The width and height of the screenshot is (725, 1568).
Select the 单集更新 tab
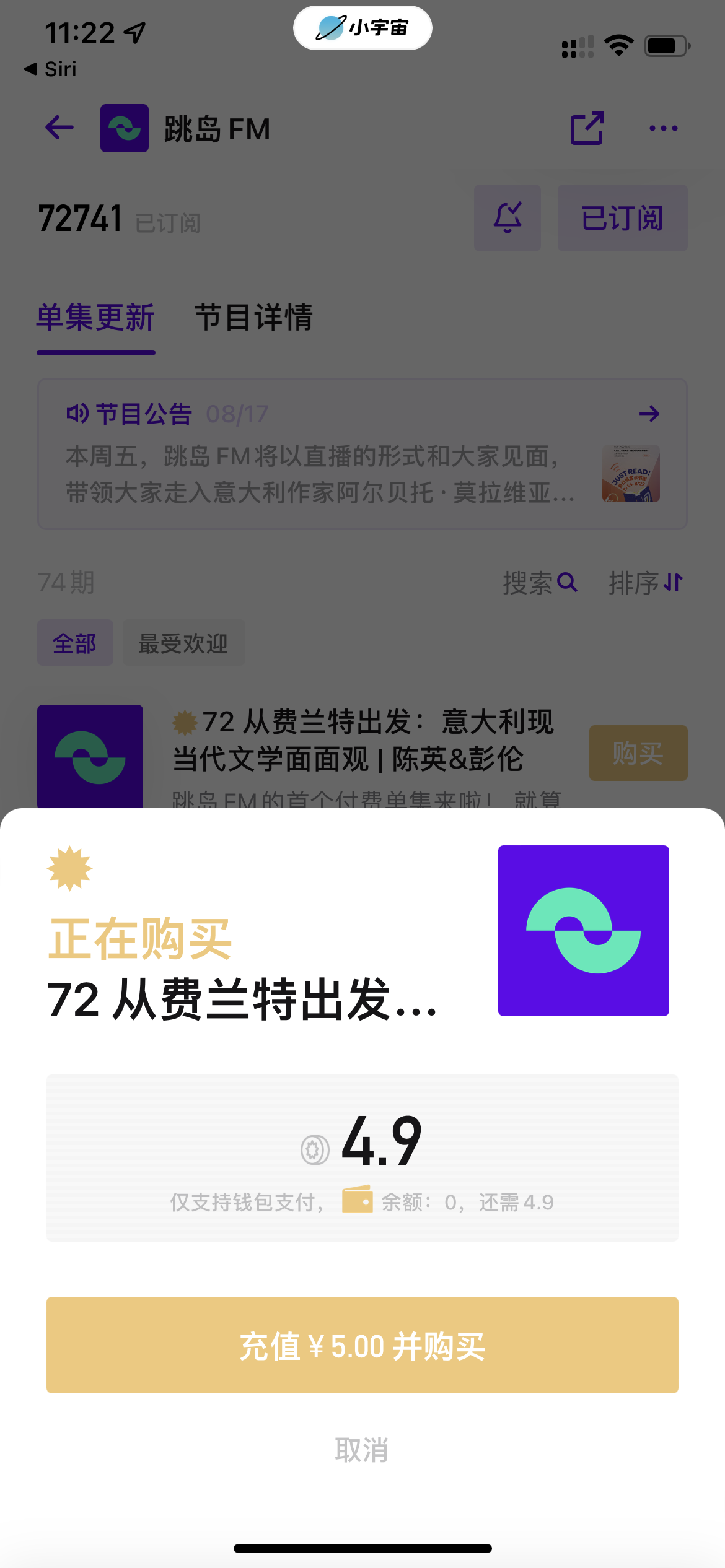(95, 318)
